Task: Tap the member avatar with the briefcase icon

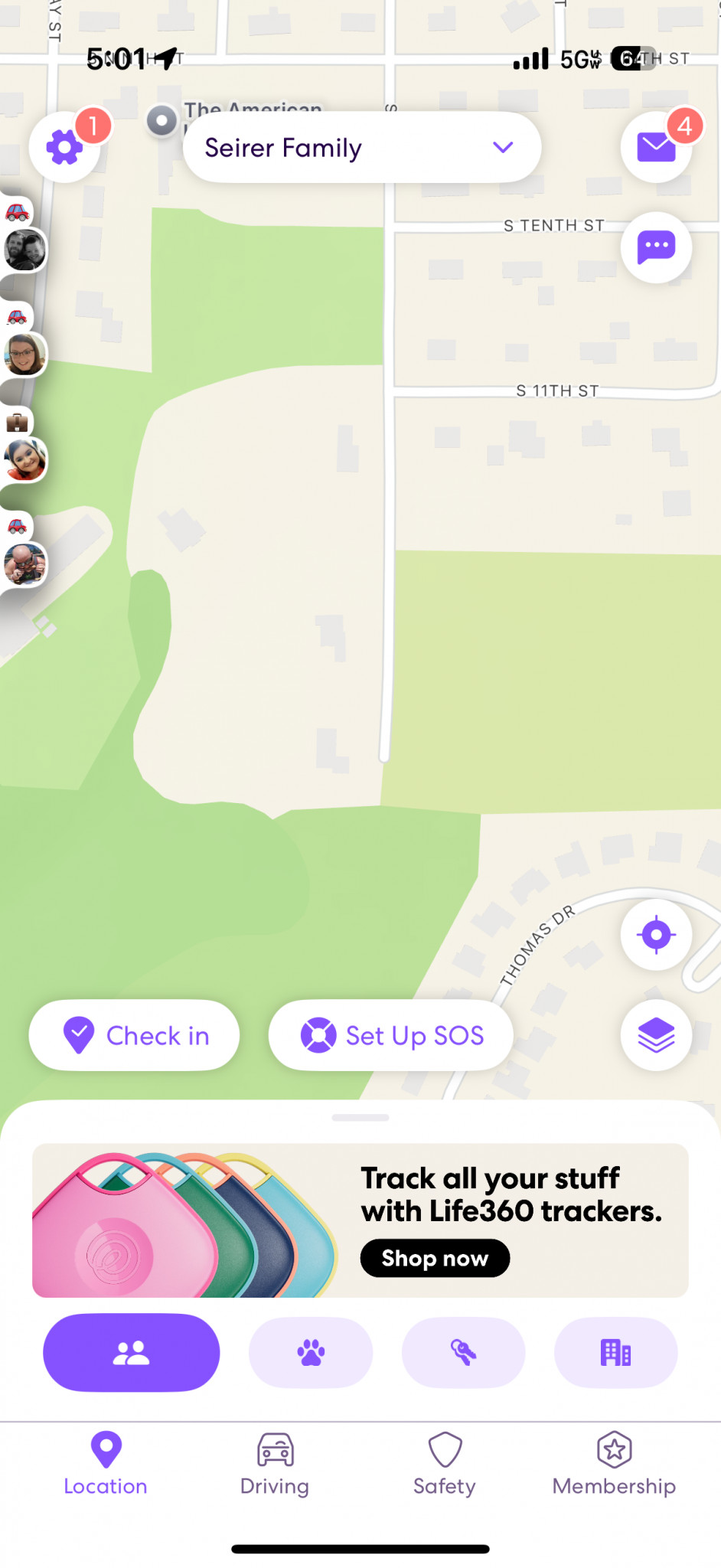Action: (24, 459)
